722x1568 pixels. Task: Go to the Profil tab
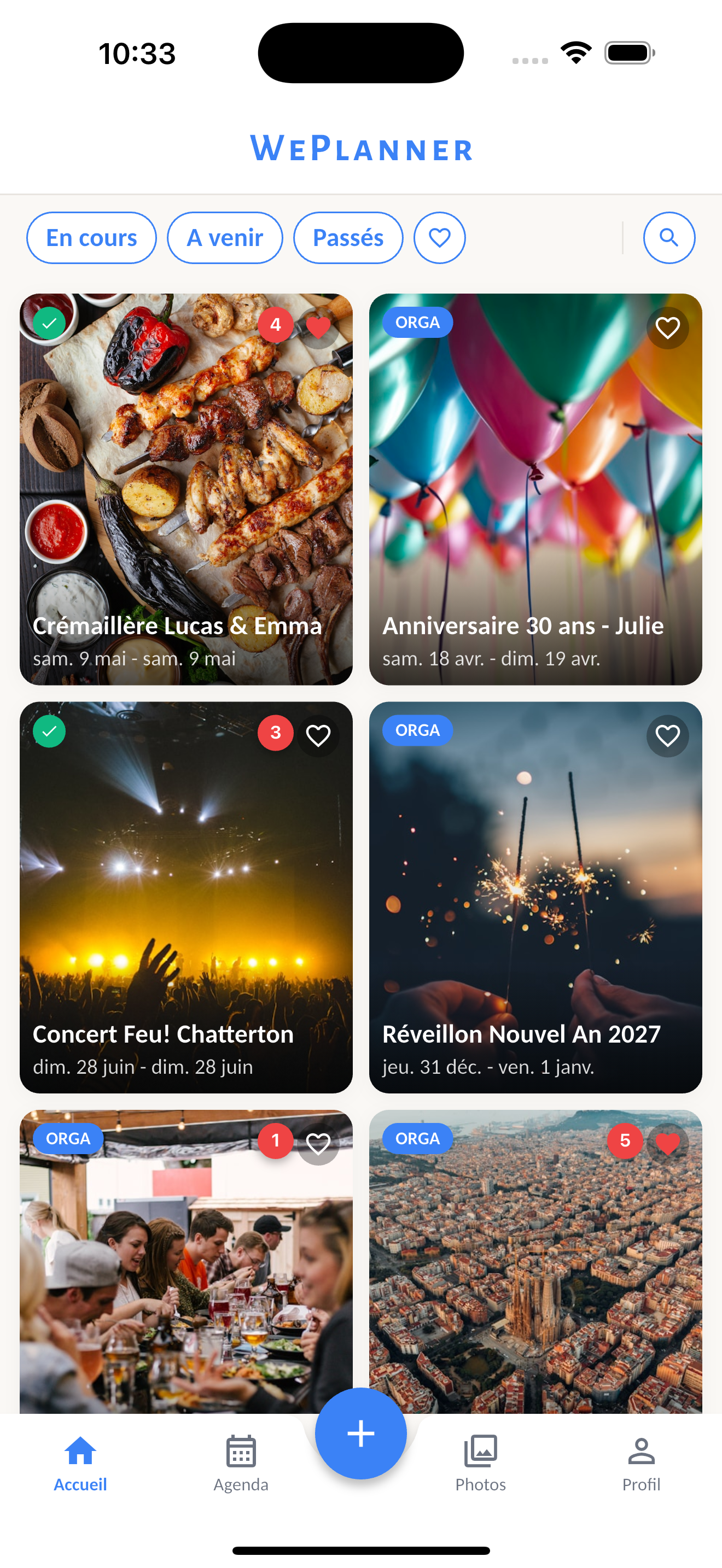[641, 1464]
